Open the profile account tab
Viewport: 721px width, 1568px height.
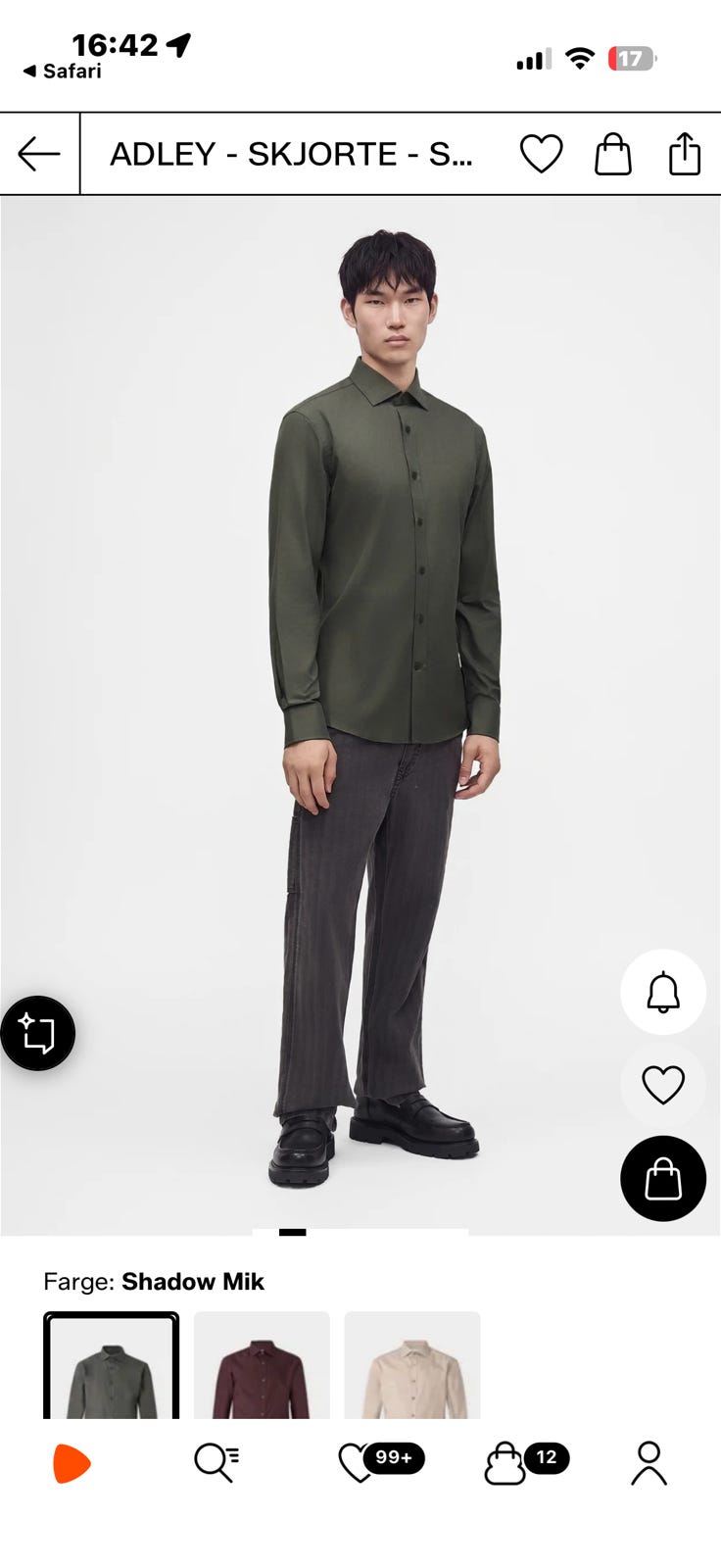pyautogui.click(x=649, y=1463)
